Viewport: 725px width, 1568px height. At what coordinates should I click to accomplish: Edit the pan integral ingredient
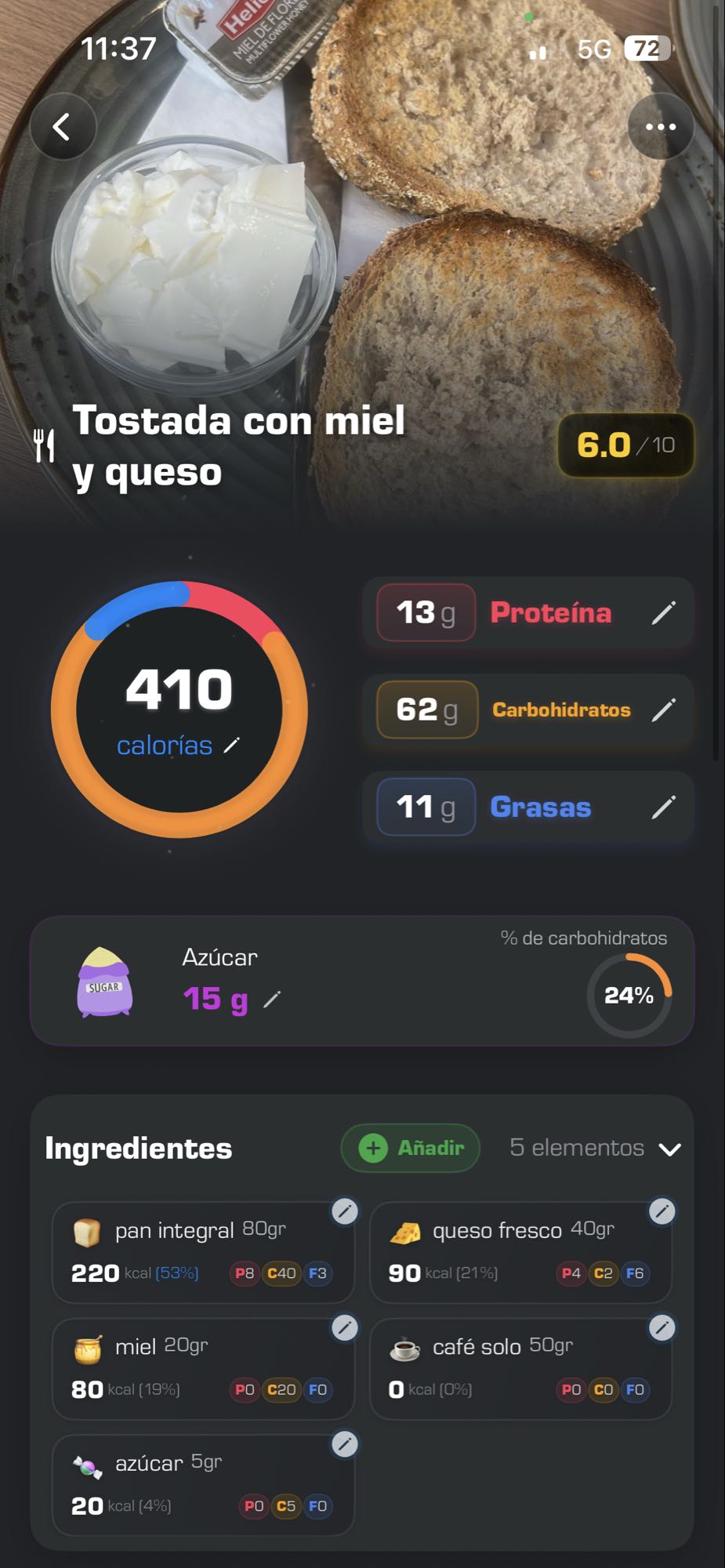[345, 1211]
